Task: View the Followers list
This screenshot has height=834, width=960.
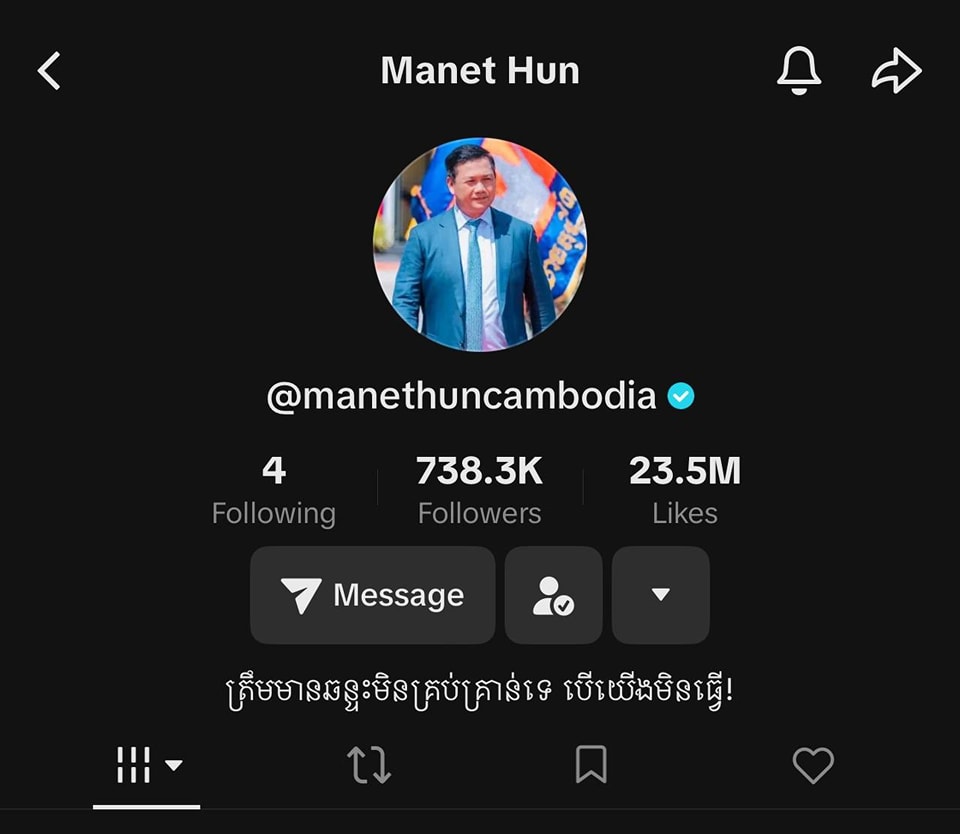Action: click(x=479, y=490)
